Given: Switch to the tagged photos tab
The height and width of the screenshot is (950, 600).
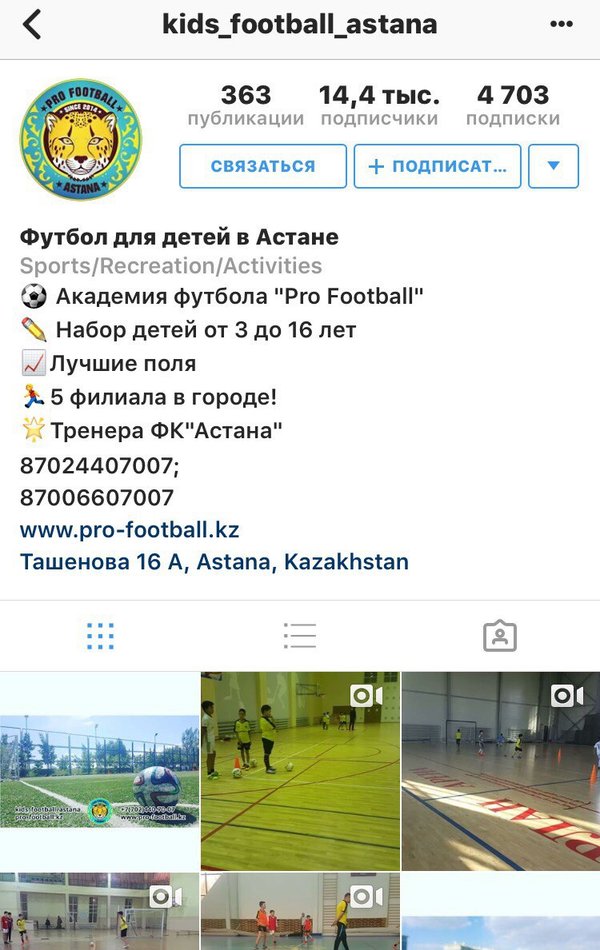Looking at the screenshot, I should 499,635.
